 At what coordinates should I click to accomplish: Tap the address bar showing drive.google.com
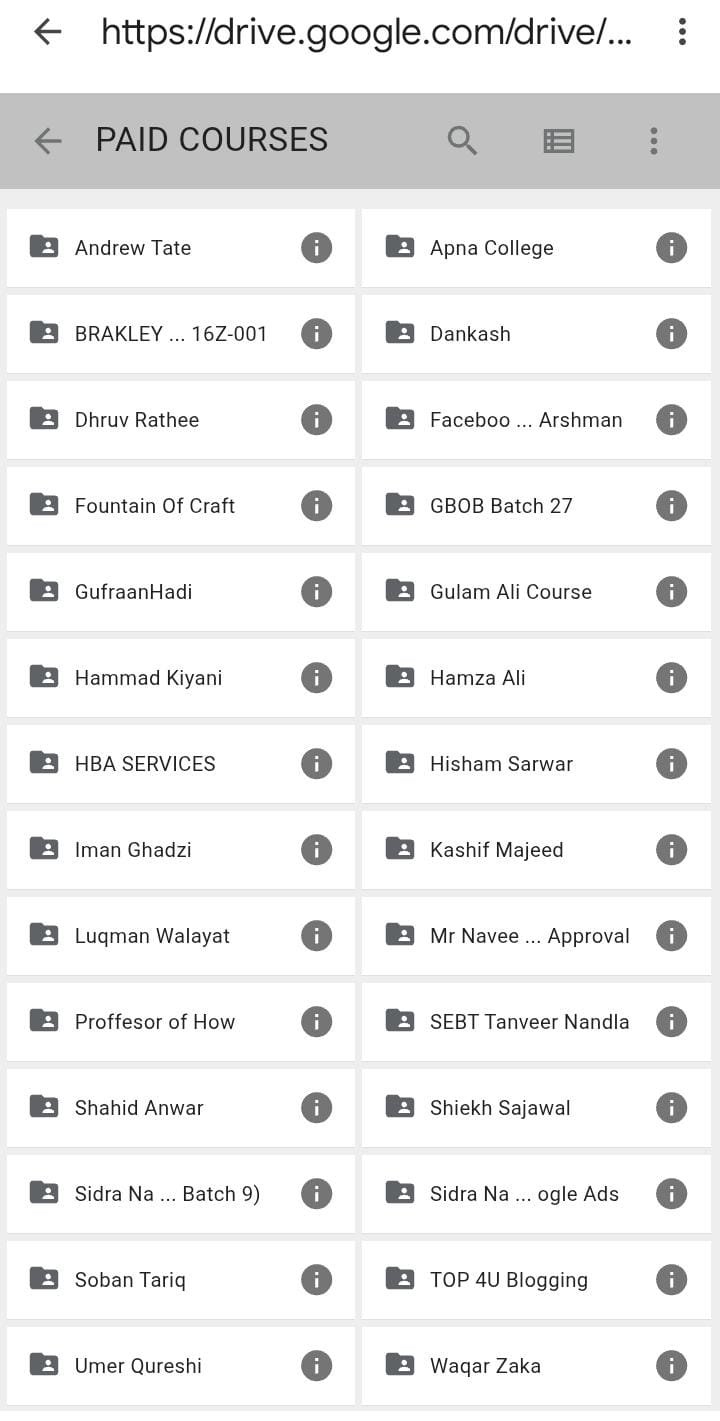(x=367, y=32)
